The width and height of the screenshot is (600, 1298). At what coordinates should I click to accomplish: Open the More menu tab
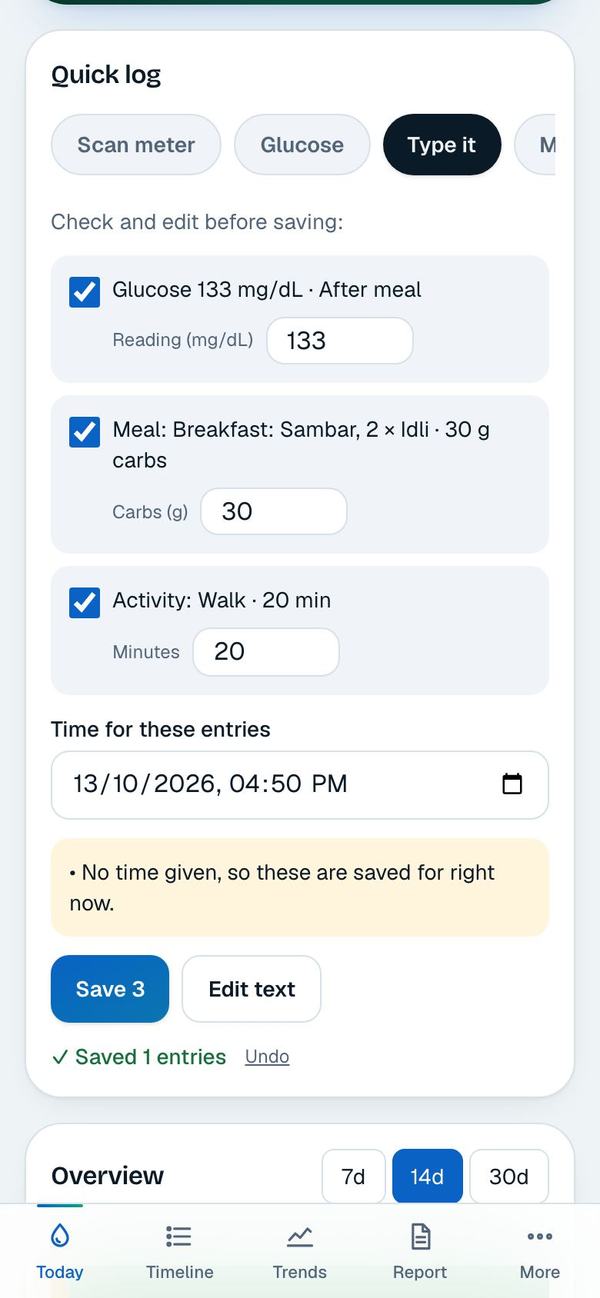point(540,1252)
